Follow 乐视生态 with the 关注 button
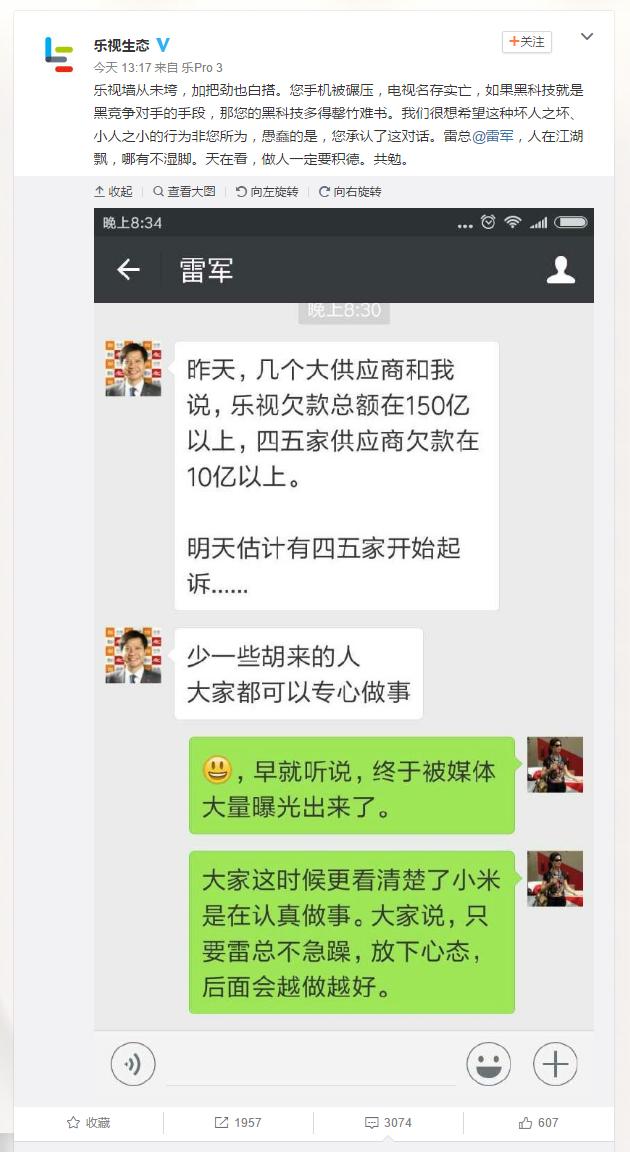Image resolution: width=630 pixels, height=1152 pixels. [x=526, y=42]
